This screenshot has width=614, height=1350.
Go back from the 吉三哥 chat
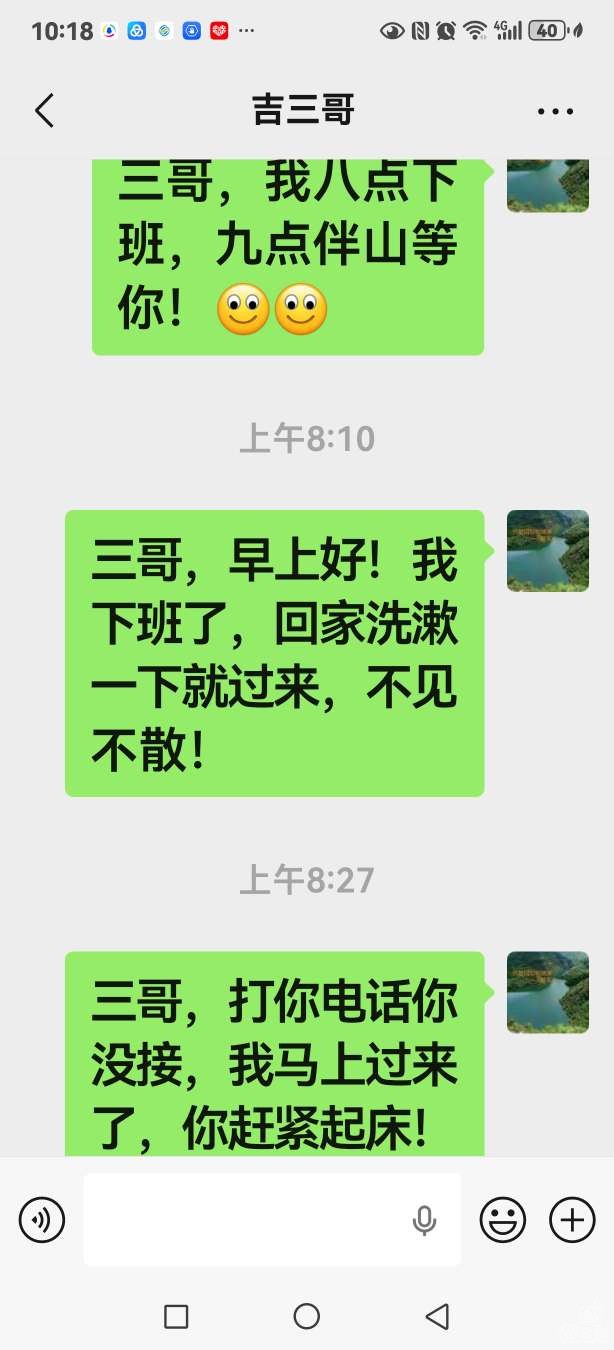44,110
